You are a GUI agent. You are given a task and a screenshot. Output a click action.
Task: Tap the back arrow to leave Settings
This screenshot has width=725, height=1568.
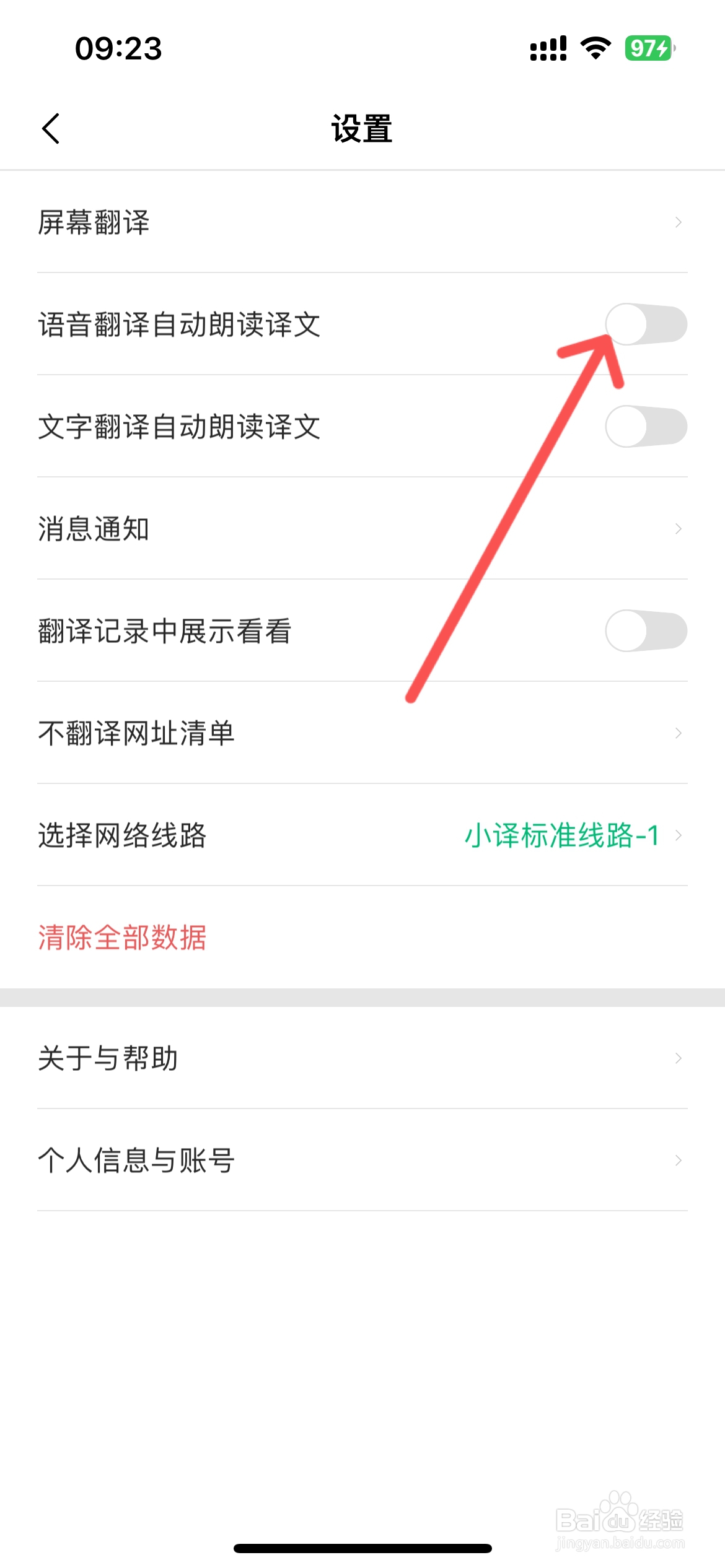(x=50, y=128)
